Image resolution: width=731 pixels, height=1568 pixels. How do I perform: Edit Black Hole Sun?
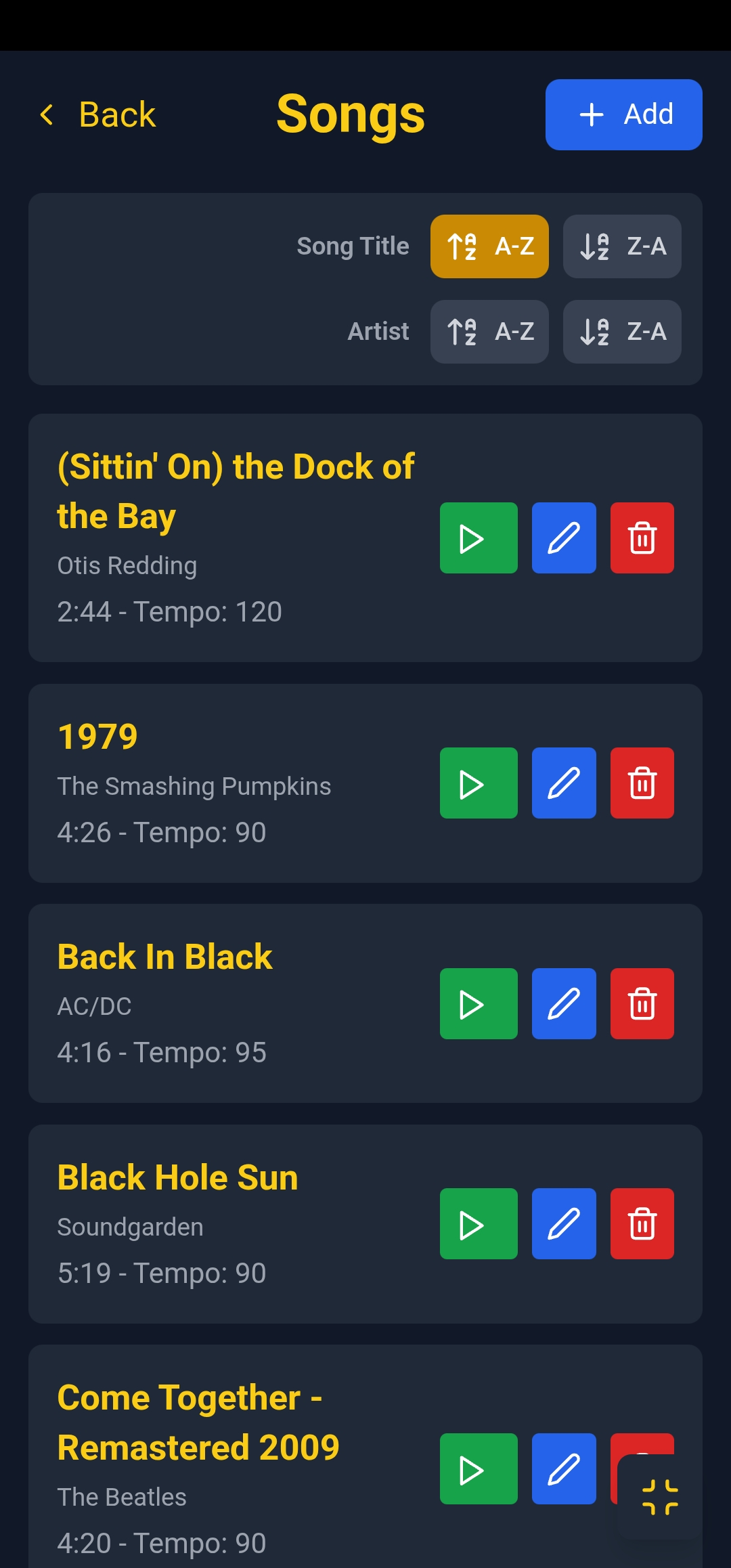pyautogui.click(x=564, y=1223)
